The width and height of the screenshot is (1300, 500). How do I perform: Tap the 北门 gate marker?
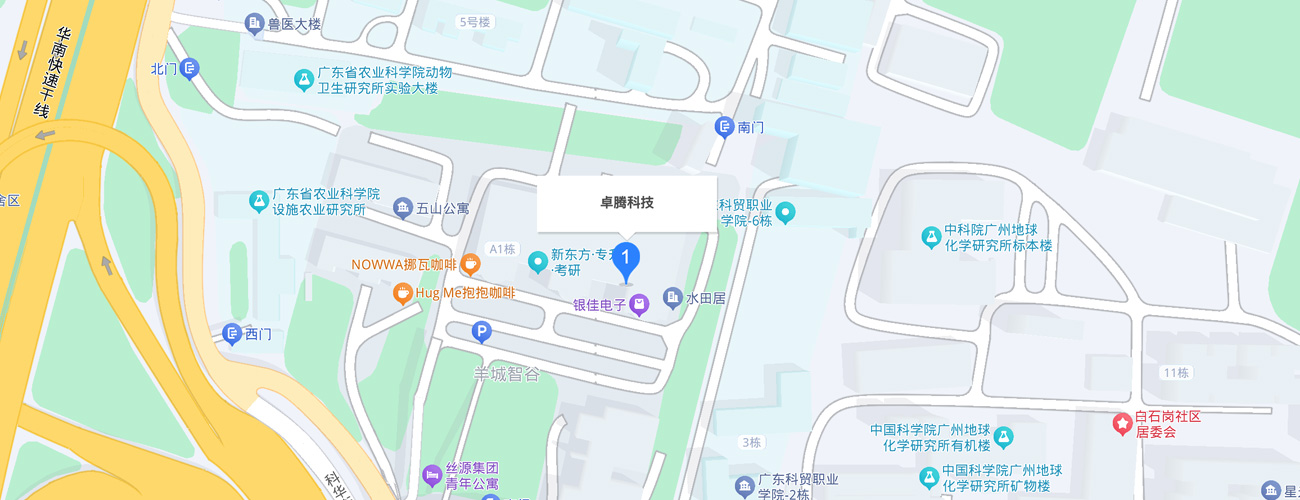pyautogui.click(x=190, y=68)
